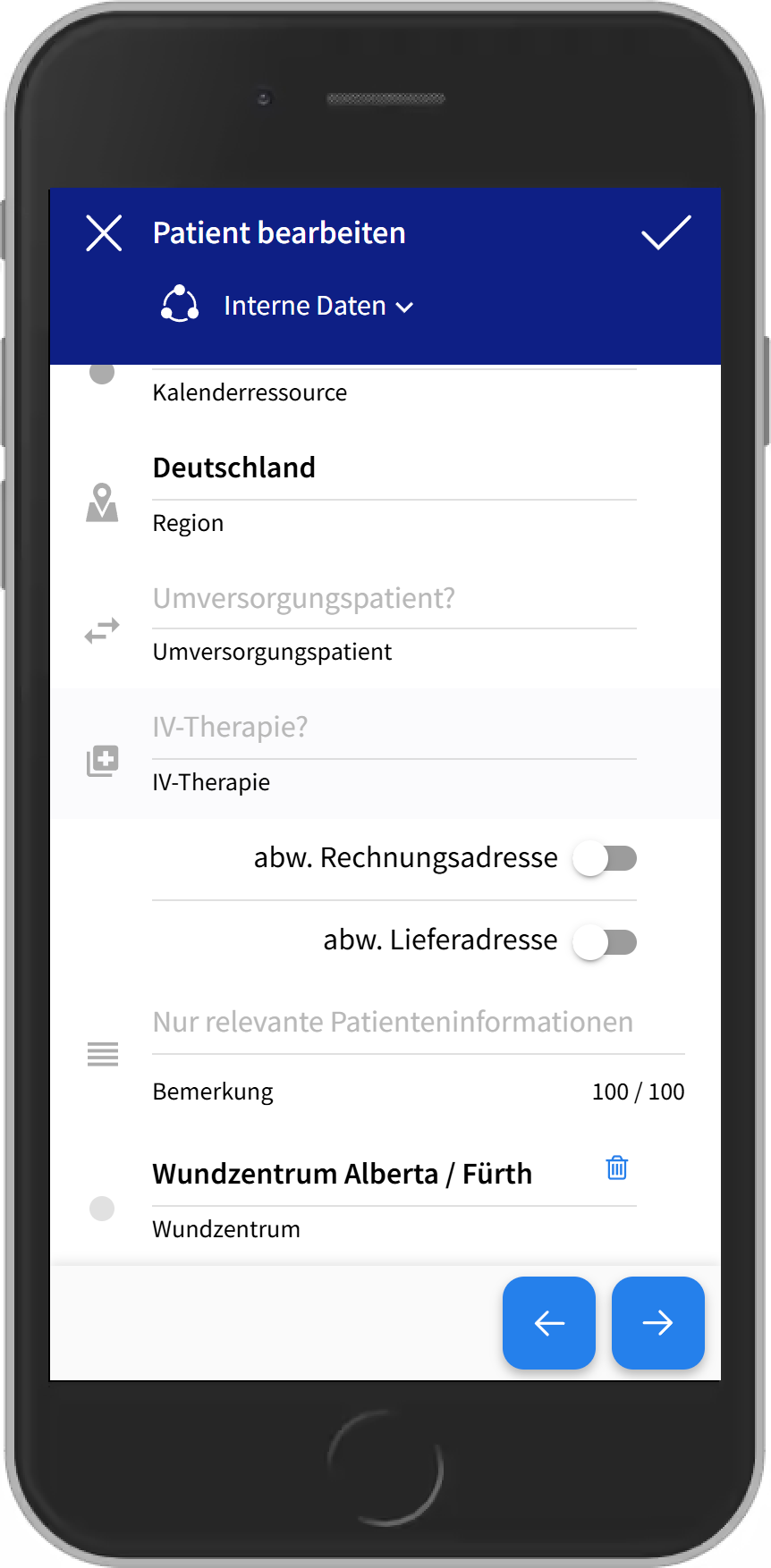Close the Patient bearbeiten screen
This screenshot has height=1568, width=771.
coord(104,233)
